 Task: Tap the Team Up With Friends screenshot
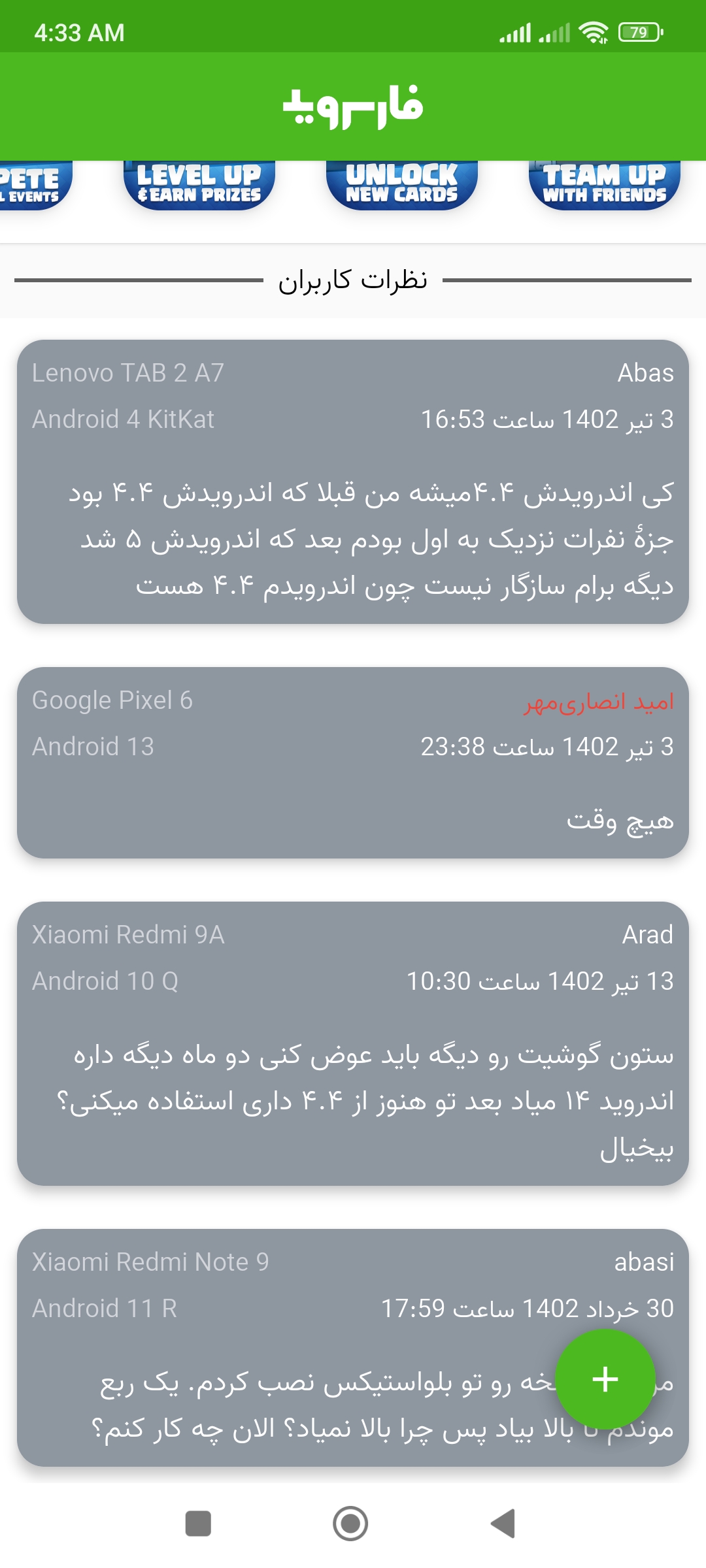[x=605, y=185]
